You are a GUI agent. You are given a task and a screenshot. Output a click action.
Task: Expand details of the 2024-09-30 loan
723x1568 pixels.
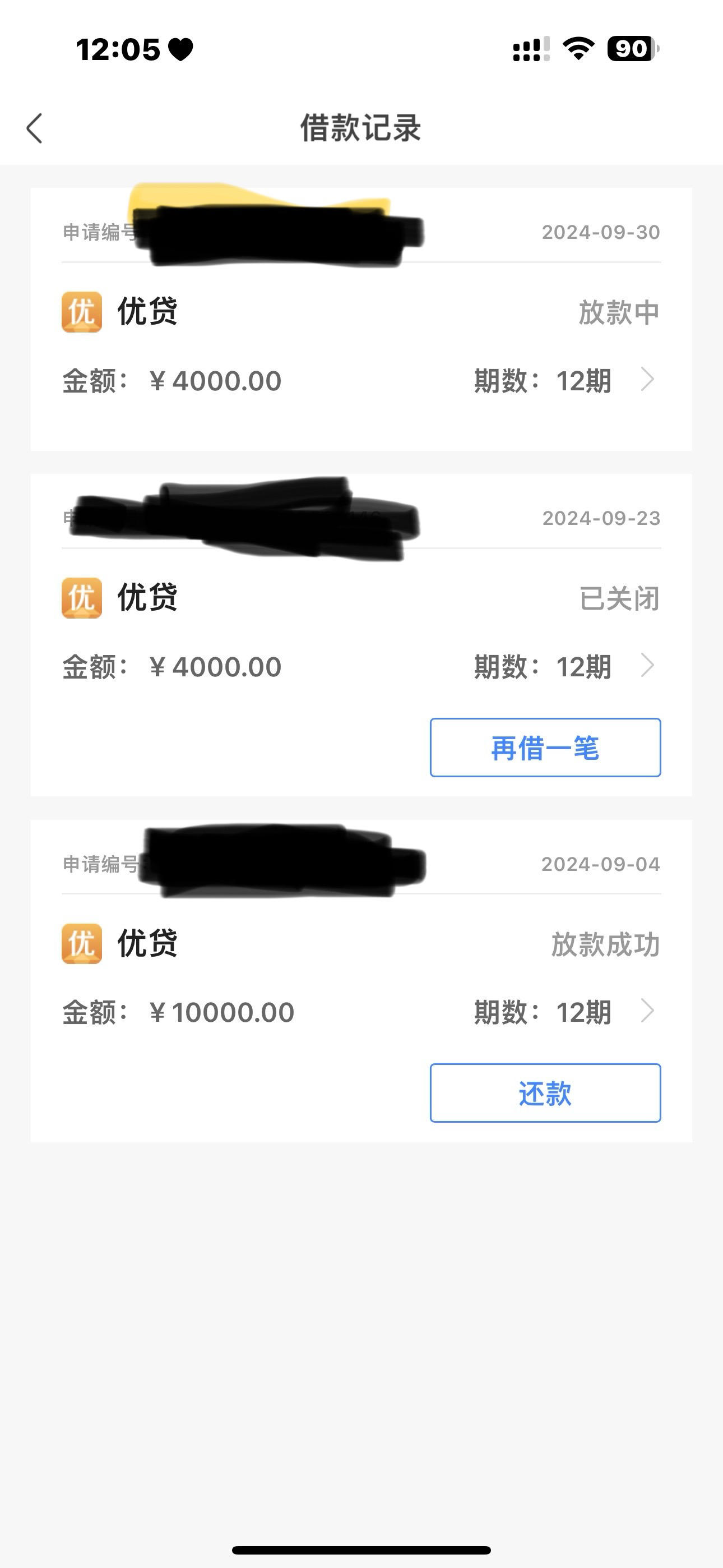coord(649,380)
